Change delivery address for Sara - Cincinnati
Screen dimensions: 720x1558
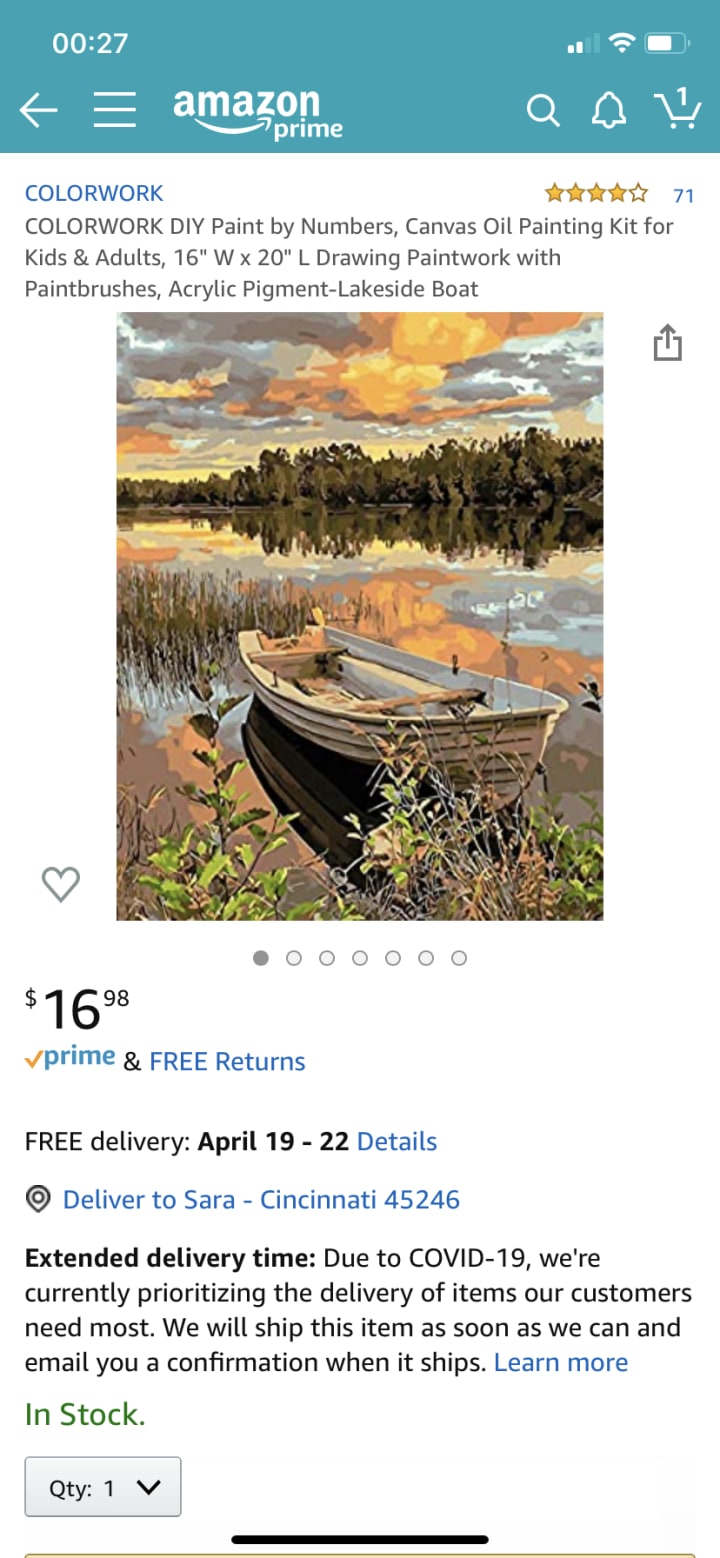coord(260,1199)
